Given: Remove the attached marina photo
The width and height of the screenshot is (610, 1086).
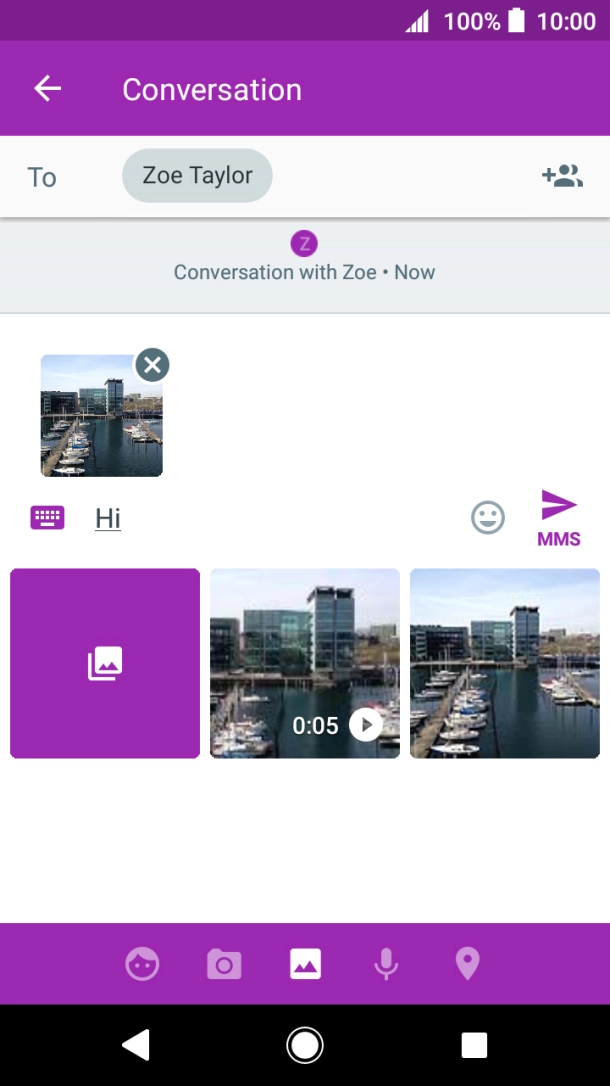Looking at the screenshot, I should pyautogui.click(x=152, y=365).
